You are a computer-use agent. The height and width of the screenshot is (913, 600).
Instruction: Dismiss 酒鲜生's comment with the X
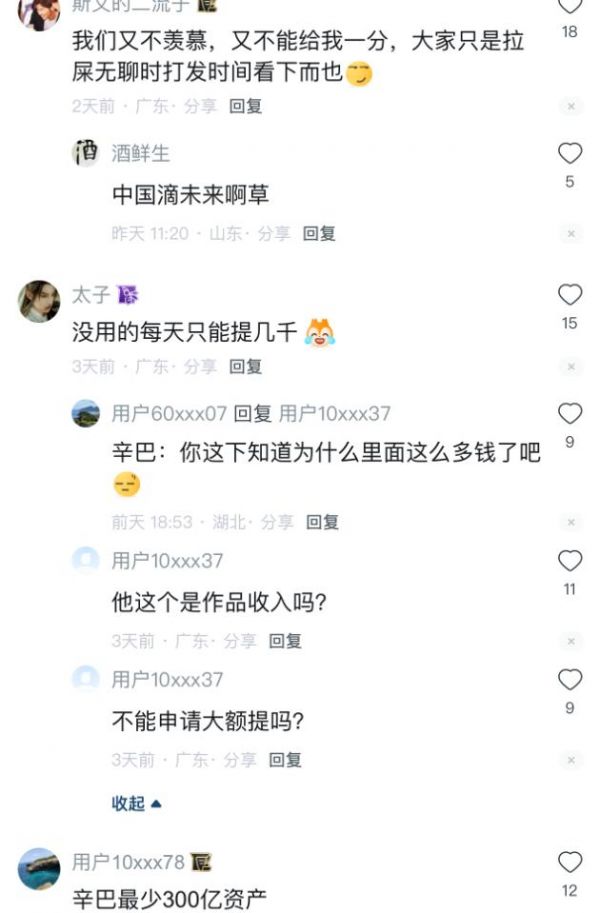[x=570, y=233]
